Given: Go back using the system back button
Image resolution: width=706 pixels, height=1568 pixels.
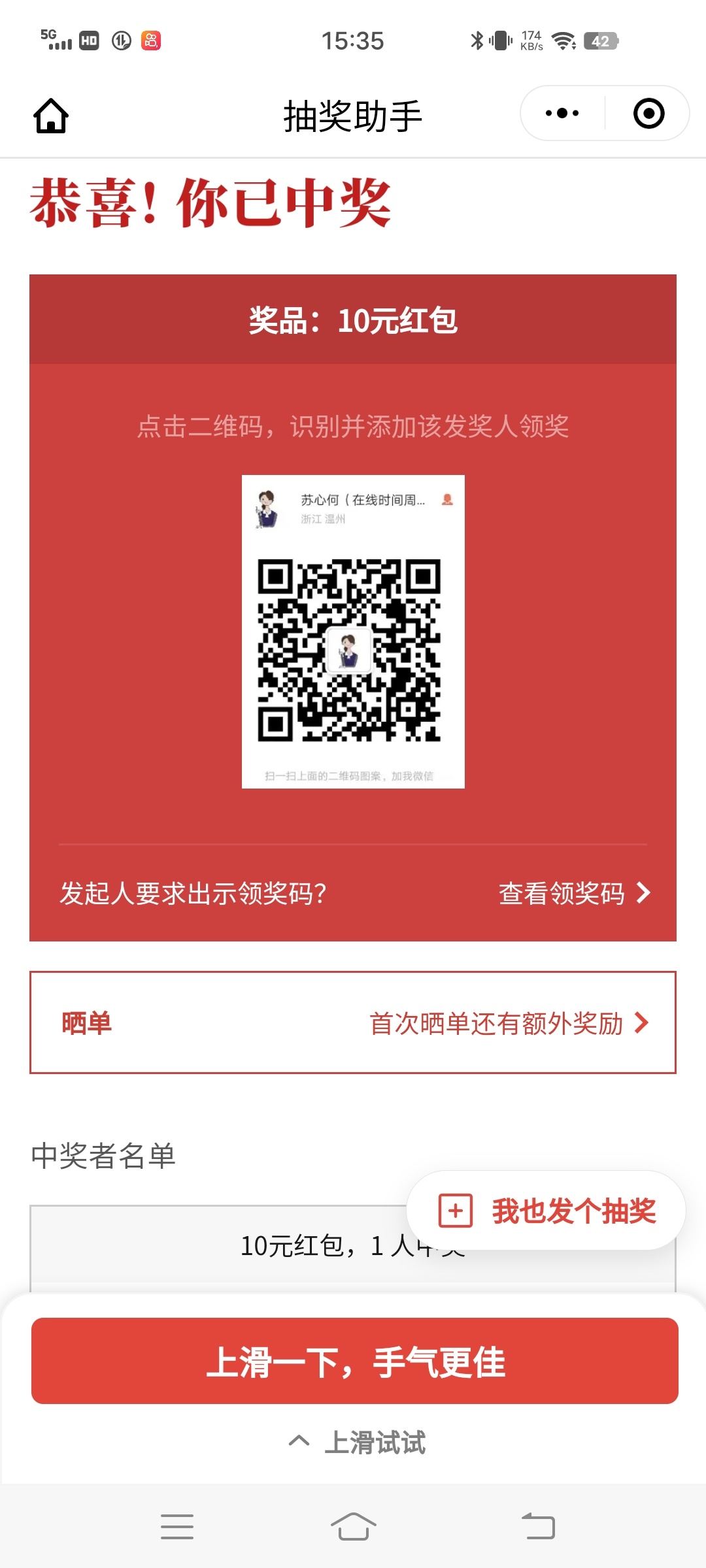Looking at the screenshot, I should tap(538, 1527).
